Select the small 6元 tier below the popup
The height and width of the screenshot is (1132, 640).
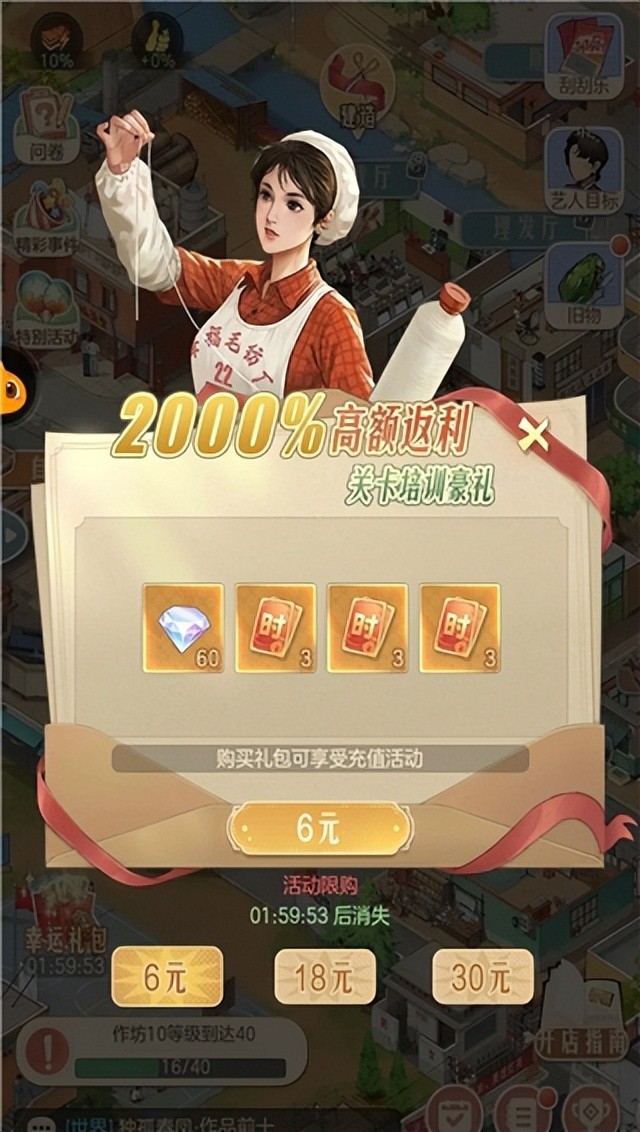[166, 977]
